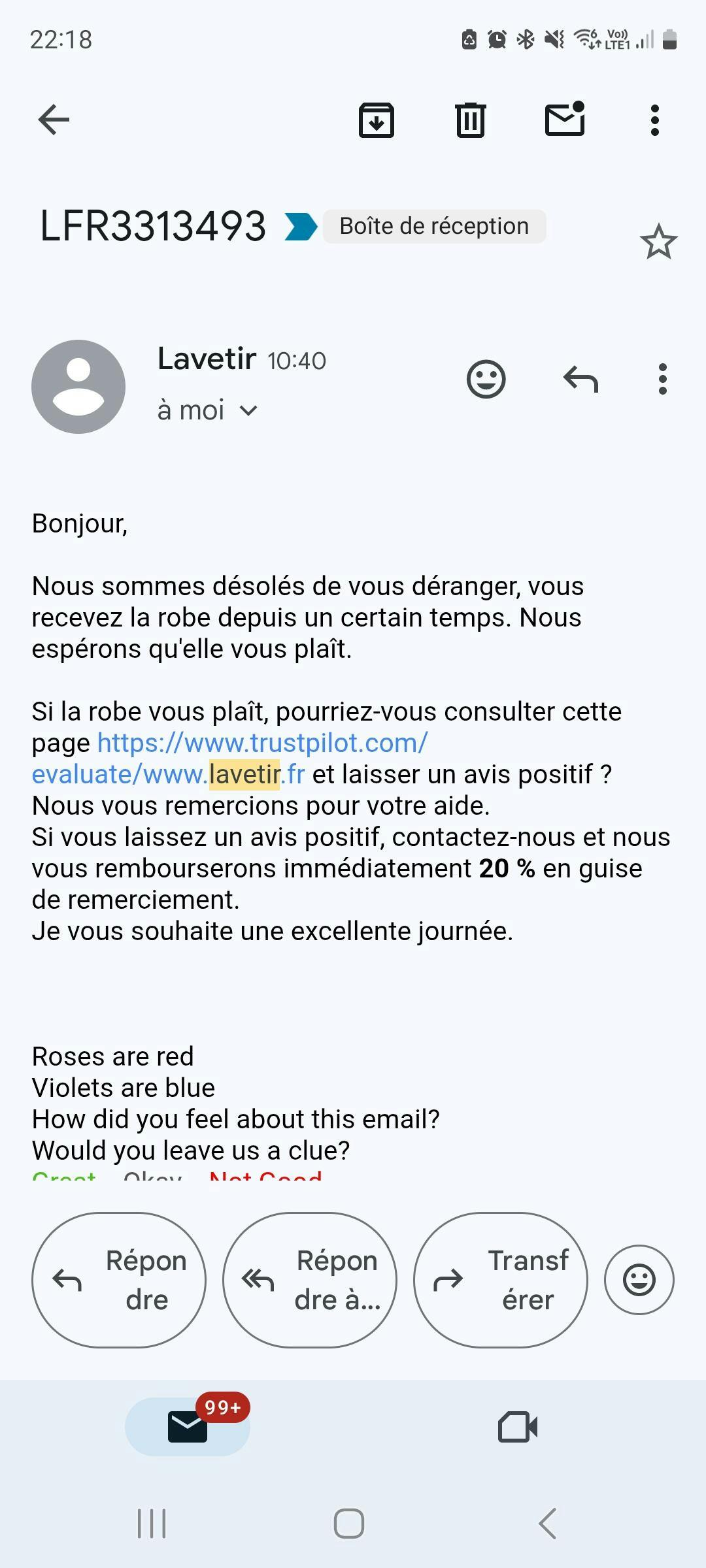Viewport: 706px width, 1568px height.
Task: Expand recipient details next to à moi
Action: coord(248,411)
